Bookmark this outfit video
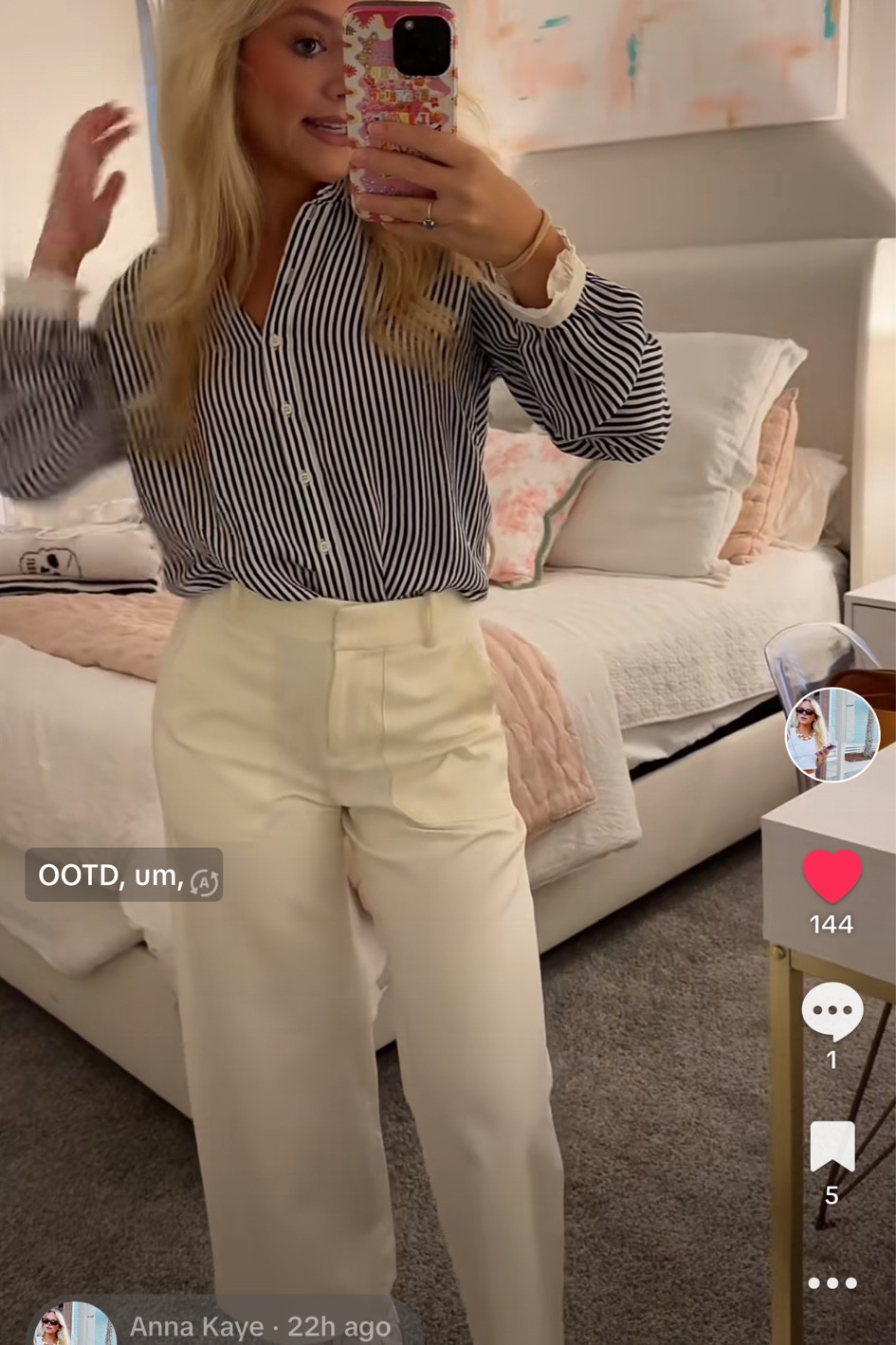Image resolution: width=896 pixels, height=1345 pixels. tap(832, 1146)
